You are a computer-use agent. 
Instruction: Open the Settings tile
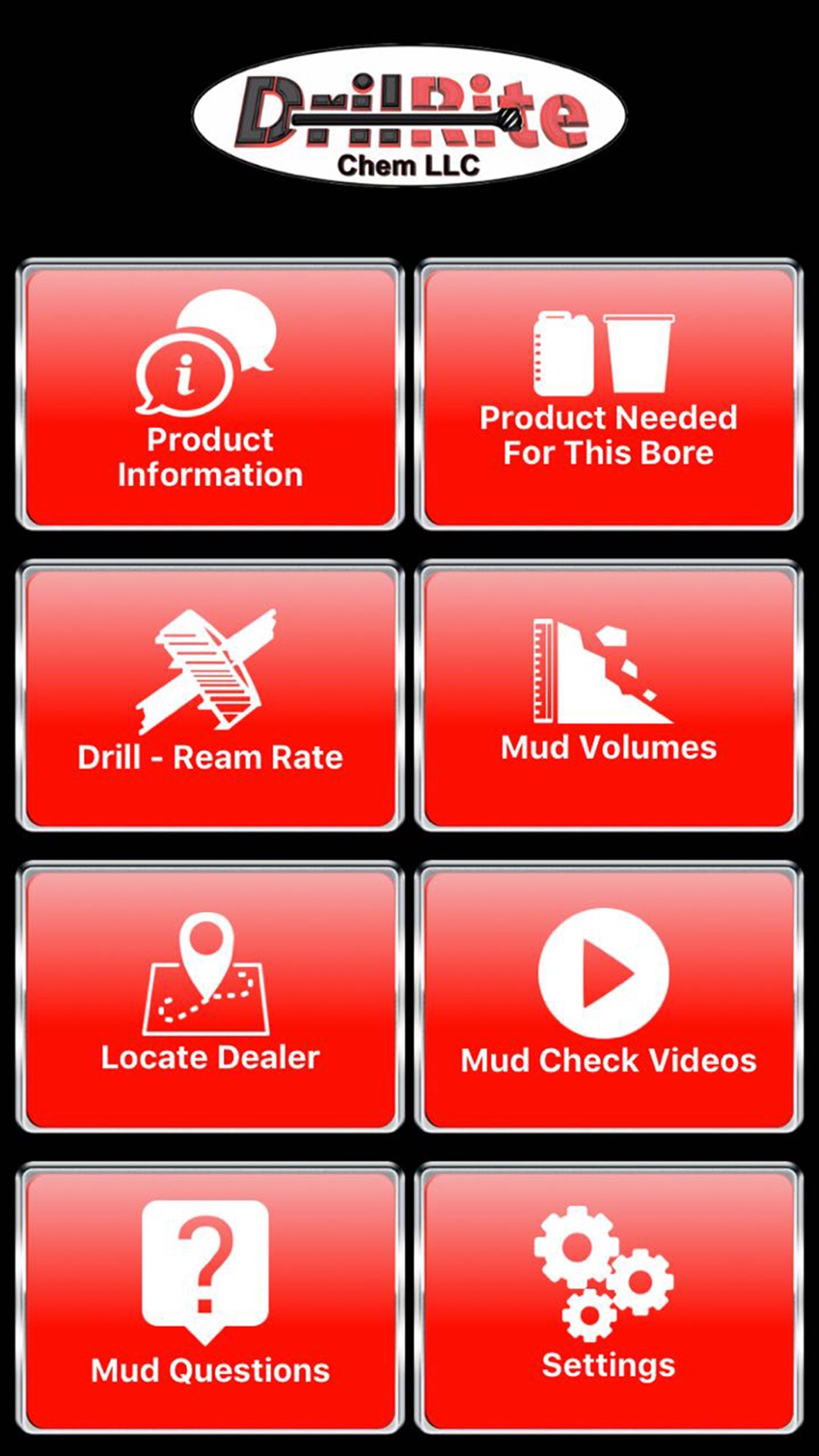609,1297
